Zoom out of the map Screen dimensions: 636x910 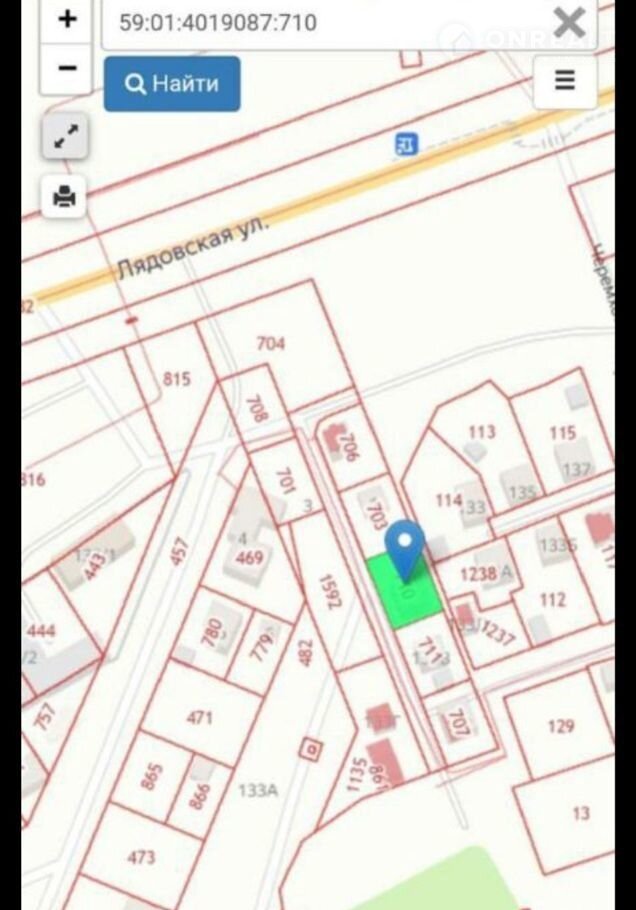click(67, 68)
